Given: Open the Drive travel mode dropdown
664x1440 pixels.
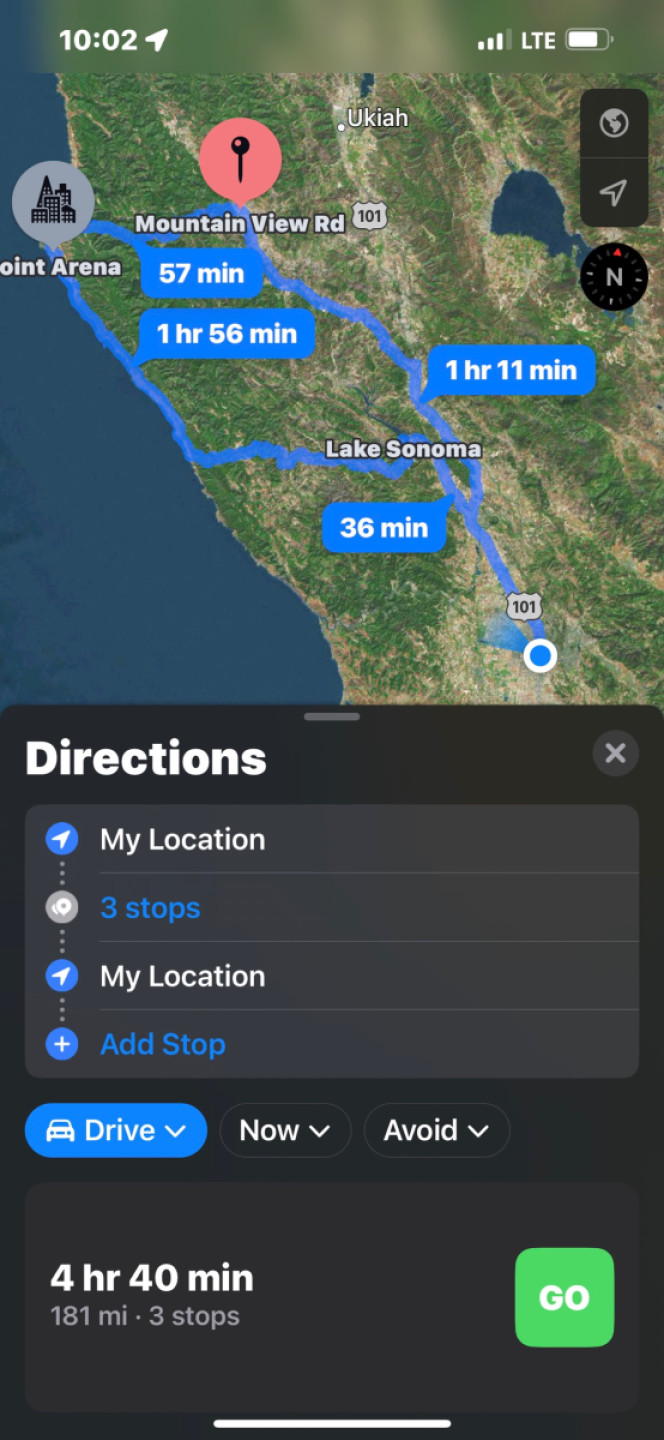Looking at the screenshot, I should (116, 1130).
